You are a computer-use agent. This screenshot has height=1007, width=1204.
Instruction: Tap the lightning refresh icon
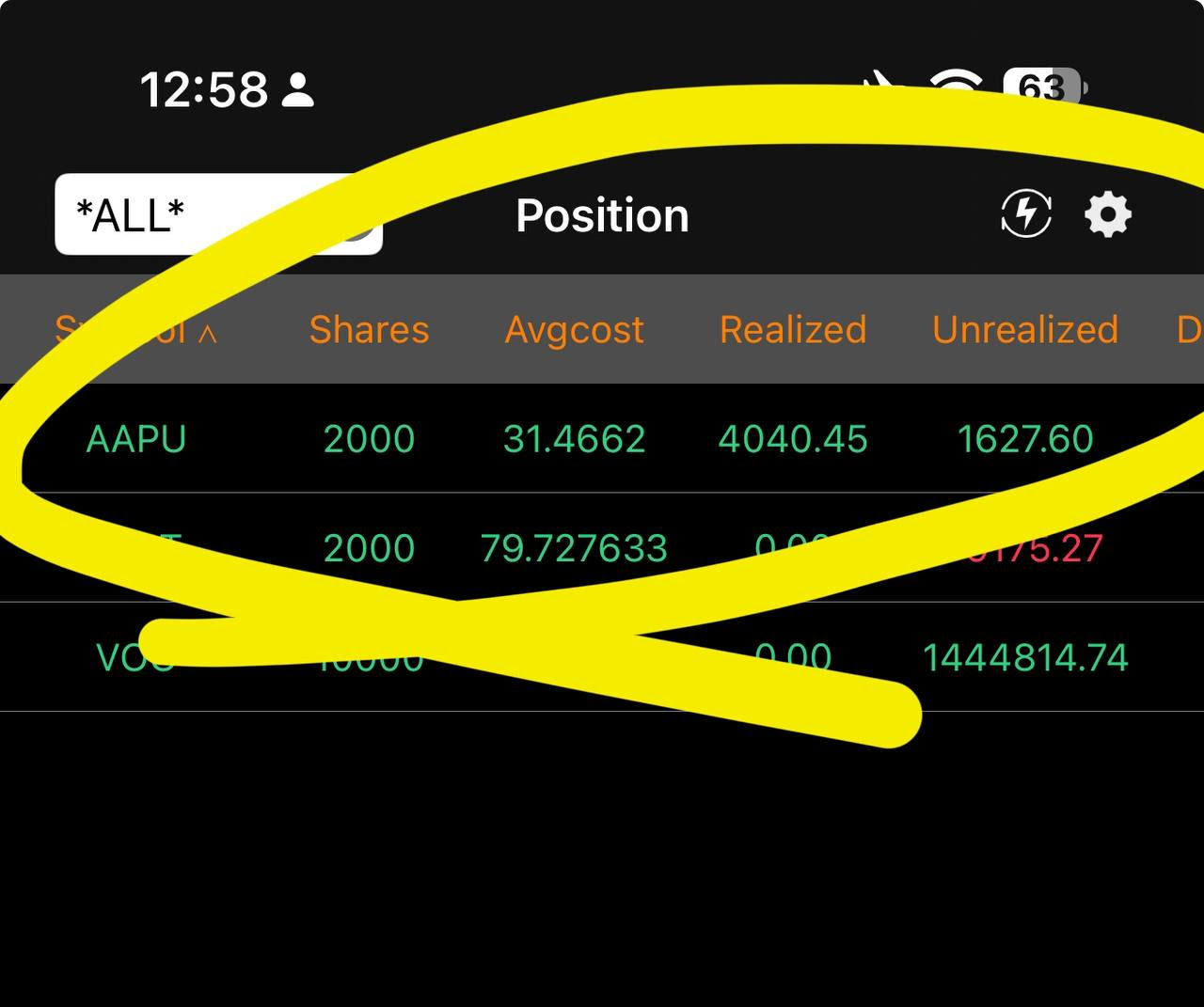click(x=1025, y=213)
